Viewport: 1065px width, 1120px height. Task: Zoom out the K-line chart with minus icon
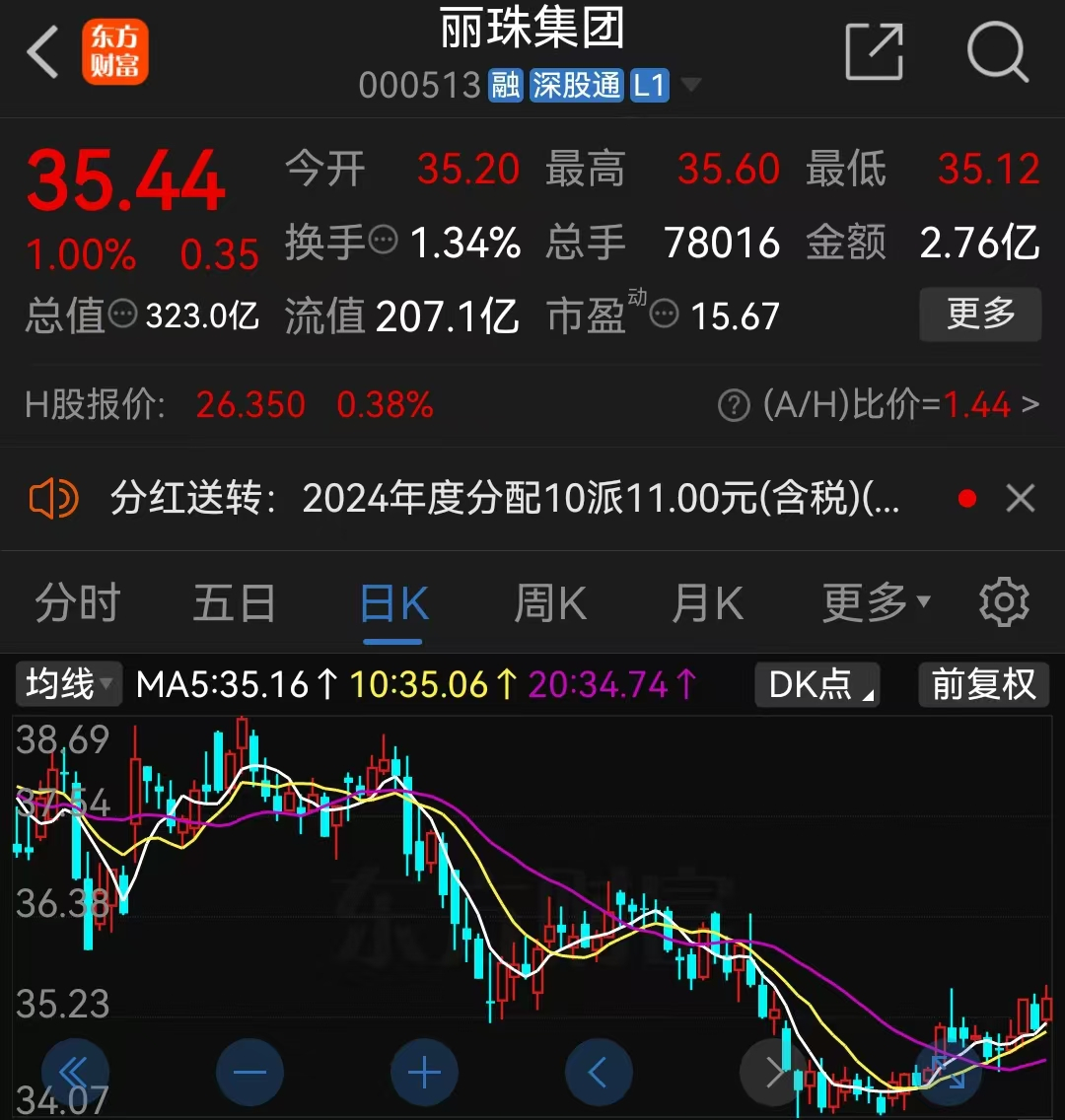point(249,1072)
